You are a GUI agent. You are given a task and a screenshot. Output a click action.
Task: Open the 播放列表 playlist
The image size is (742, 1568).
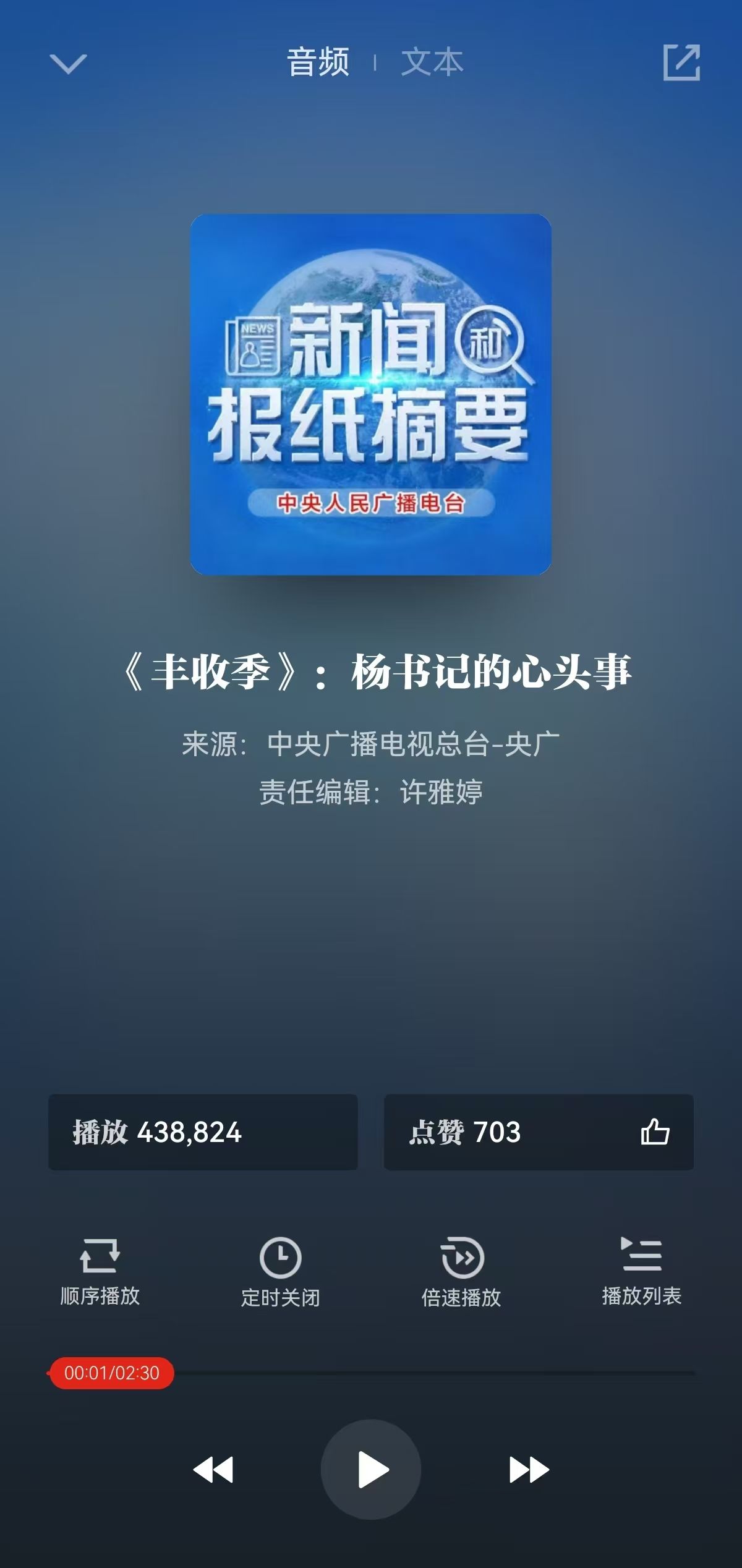pos(641,1269)
